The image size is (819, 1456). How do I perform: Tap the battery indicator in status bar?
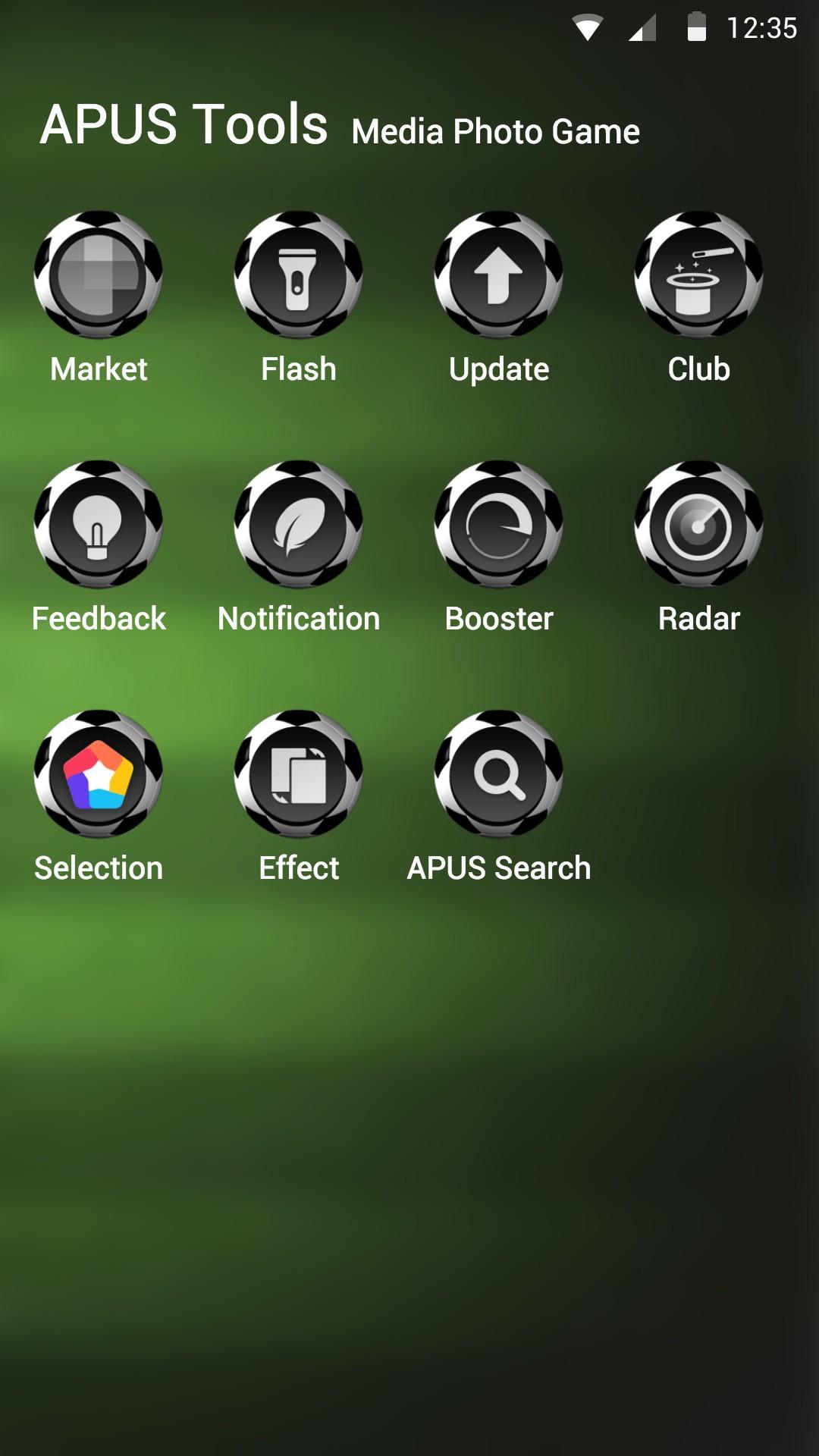[698, 25]
